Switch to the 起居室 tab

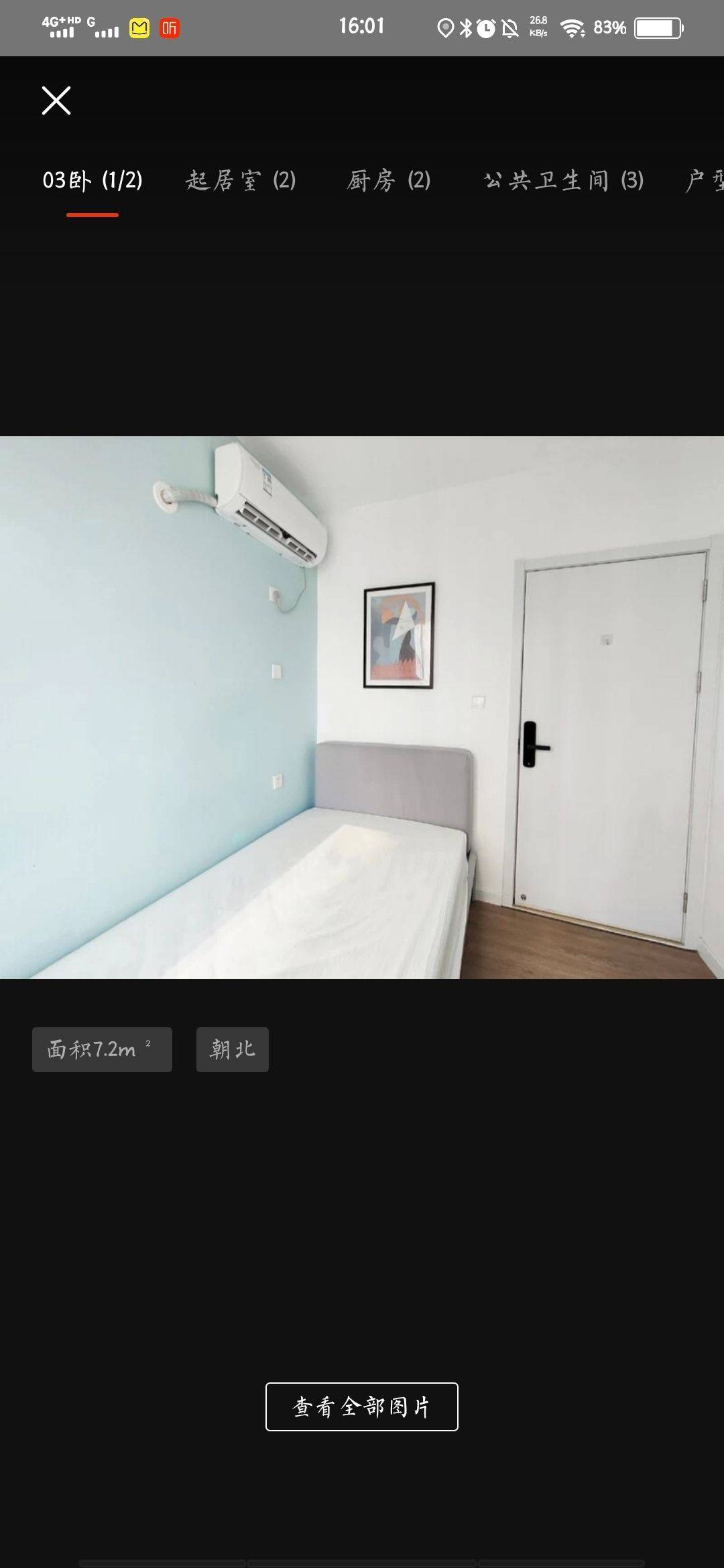click(241, 180)
